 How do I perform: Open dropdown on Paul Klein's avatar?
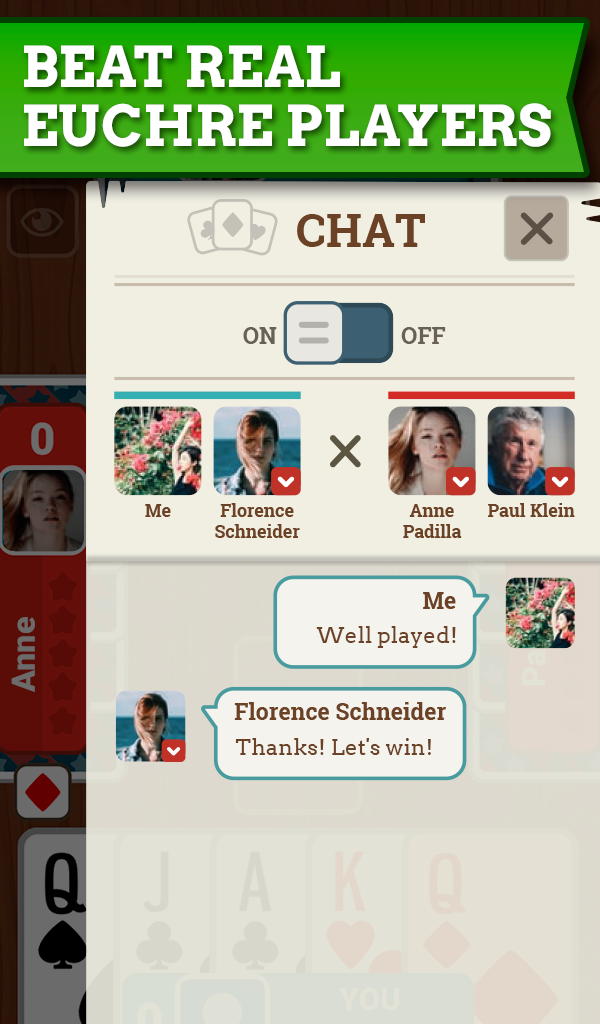[560, 481]
